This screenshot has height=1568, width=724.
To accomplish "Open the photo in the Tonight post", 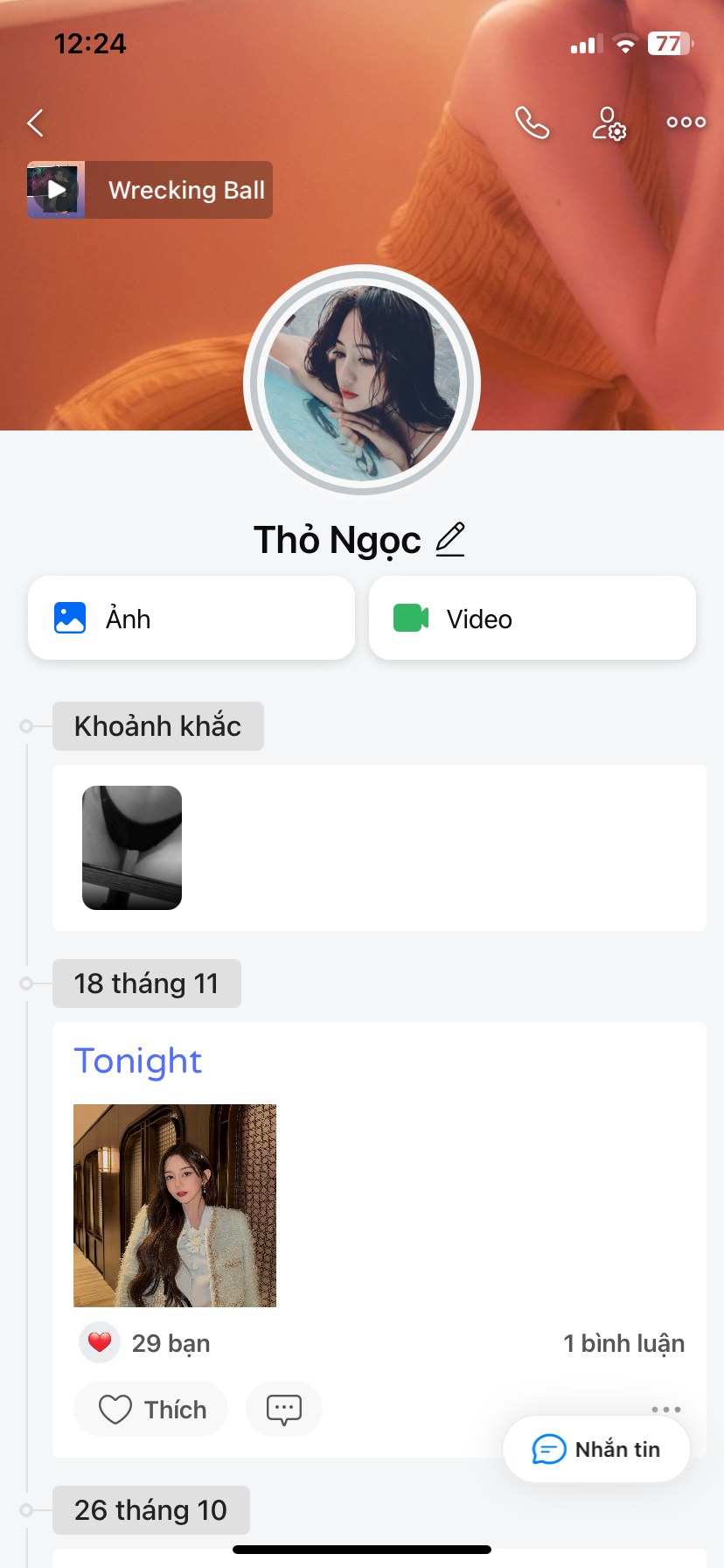I will [x=175, y=1205].
